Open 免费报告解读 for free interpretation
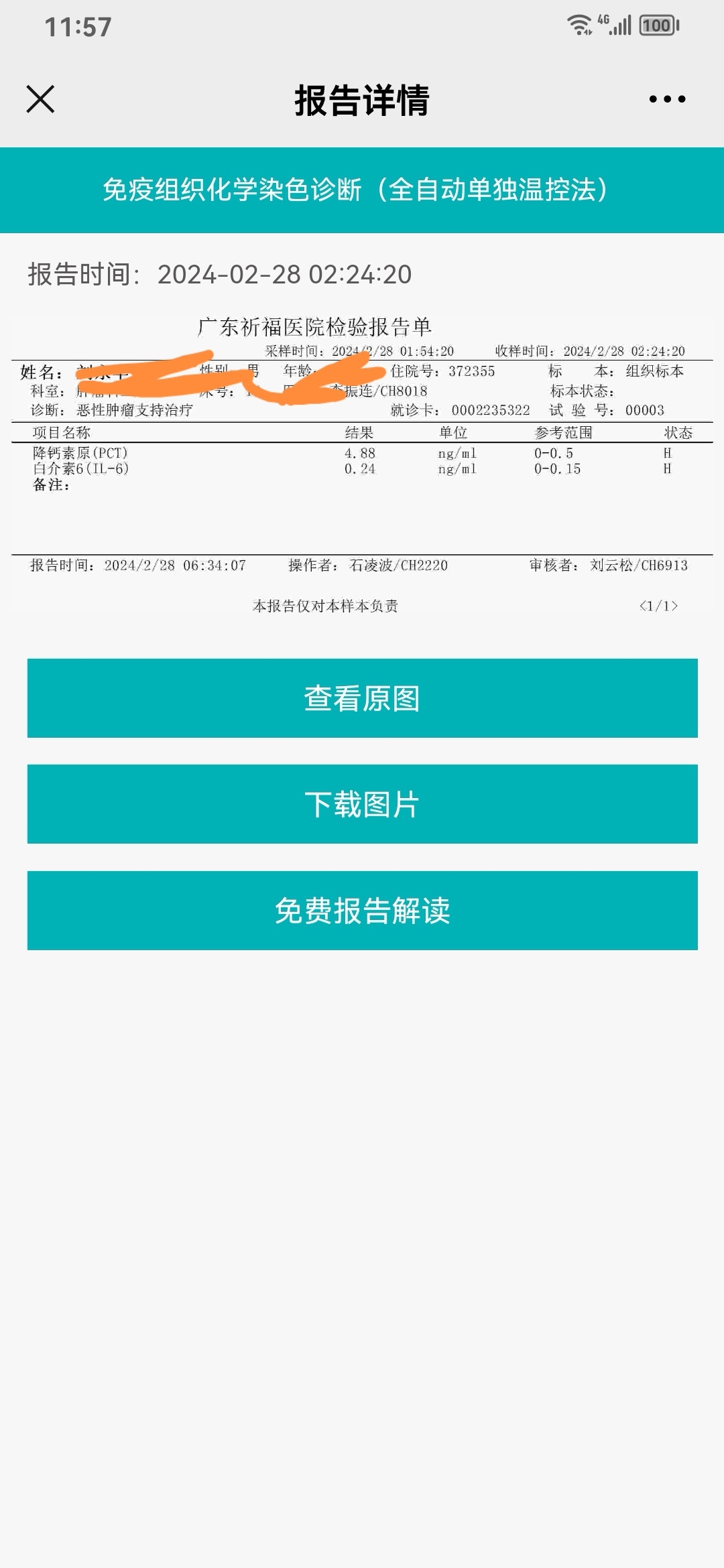 pyautogui.click(x=362, y=911)
